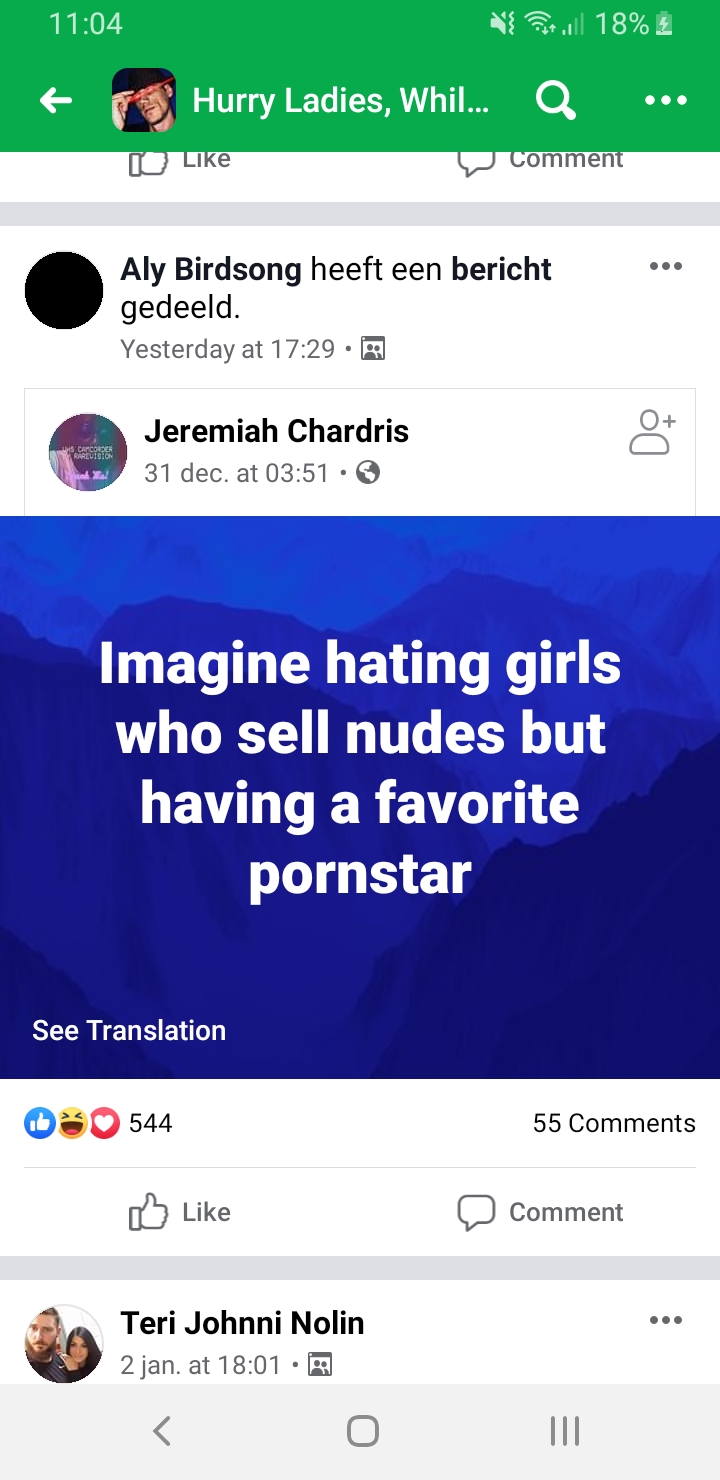Like Aly Birdsong's shared post

180,1212
